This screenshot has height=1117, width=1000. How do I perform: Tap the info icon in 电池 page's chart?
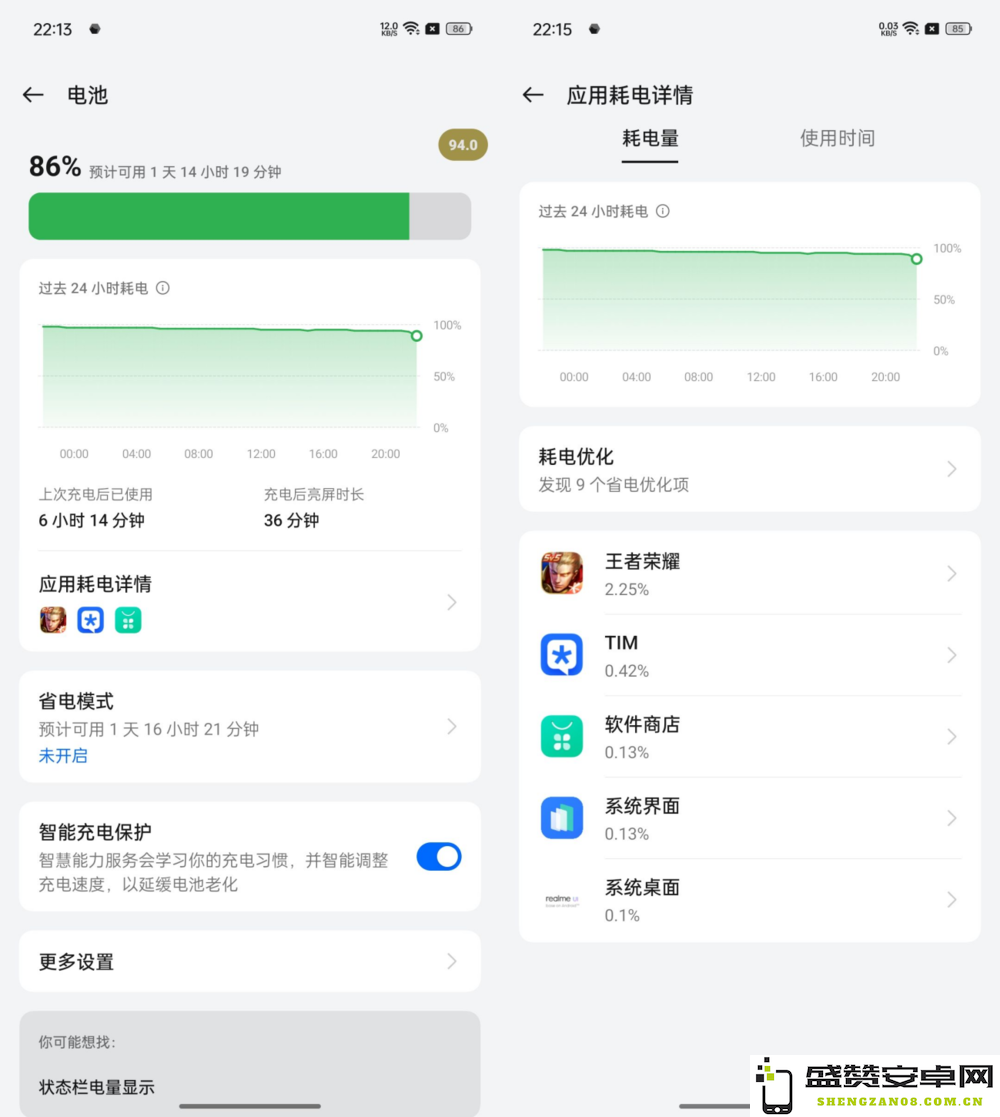click(163, 288)
